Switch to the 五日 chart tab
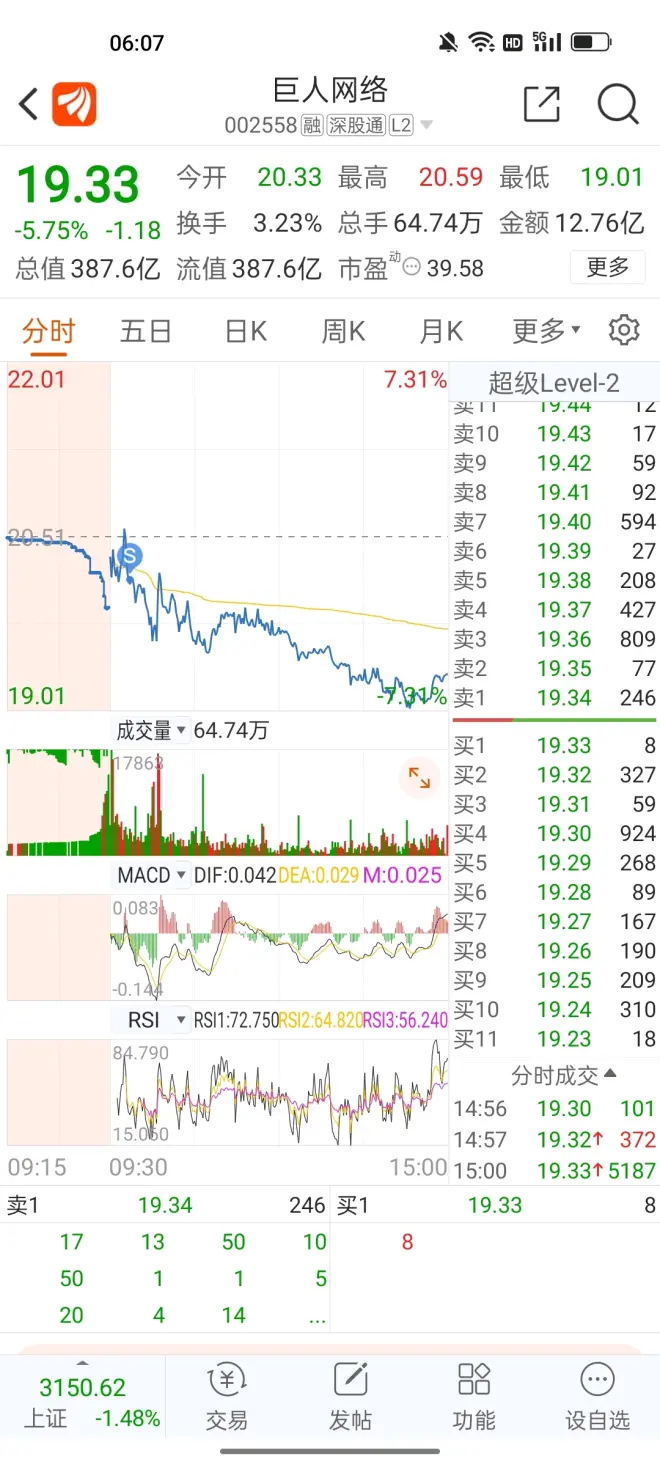This screenshot has width=660, height=1467. pos(146,331)
